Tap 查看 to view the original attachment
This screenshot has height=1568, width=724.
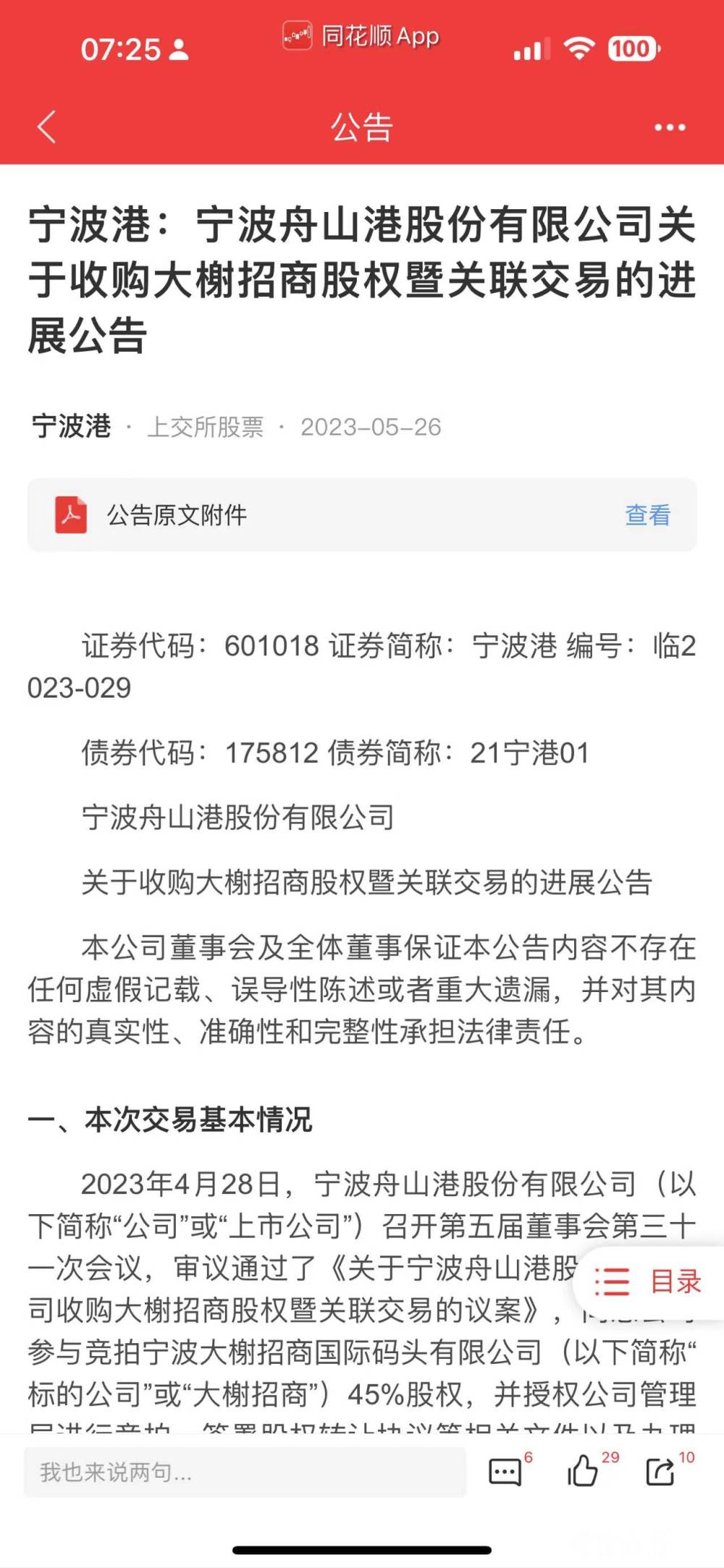click(648, 515)
